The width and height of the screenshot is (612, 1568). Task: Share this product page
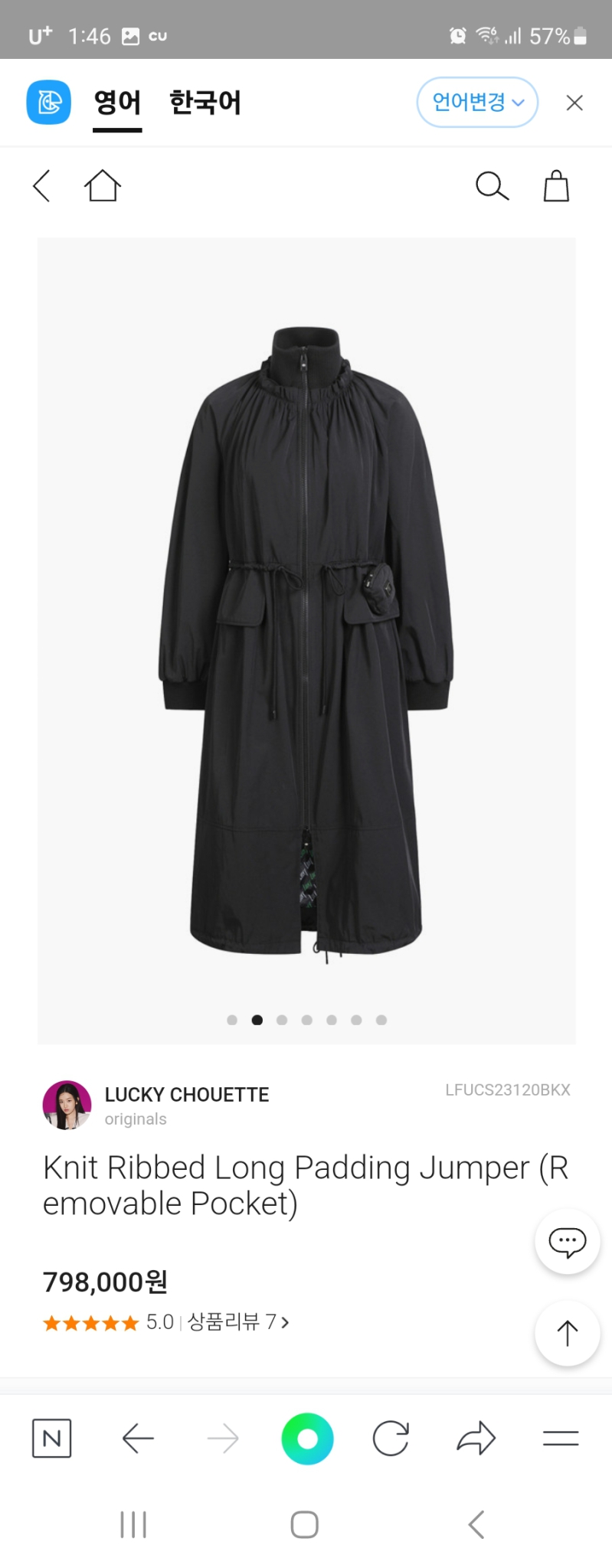point(476,1439)
